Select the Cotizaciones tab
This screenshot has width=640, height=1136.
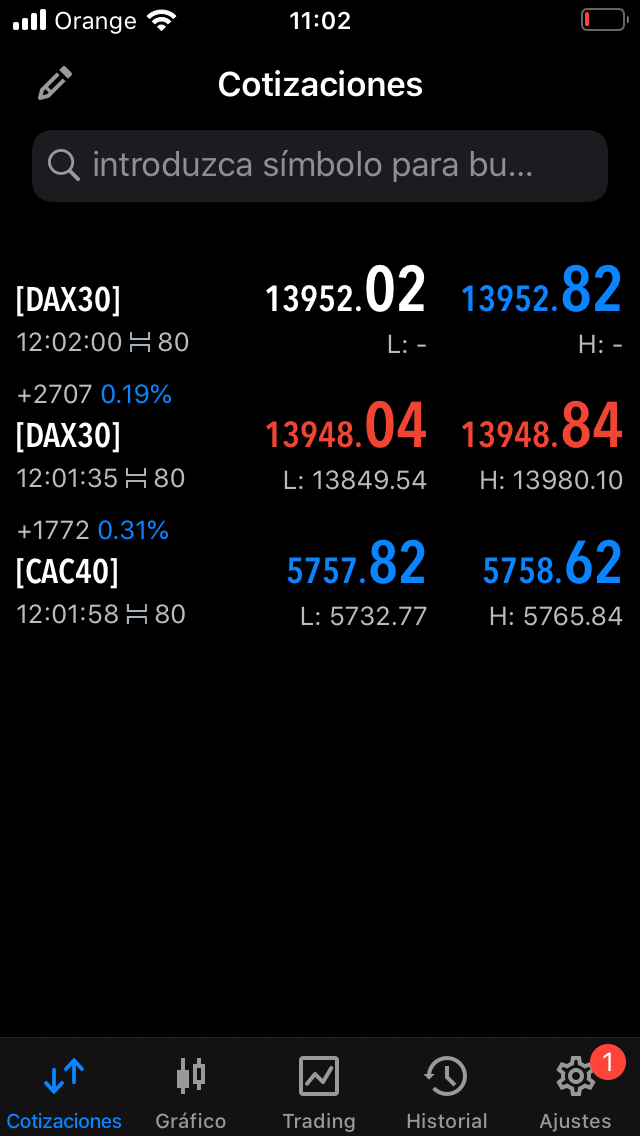click(x=64, y=1090)
